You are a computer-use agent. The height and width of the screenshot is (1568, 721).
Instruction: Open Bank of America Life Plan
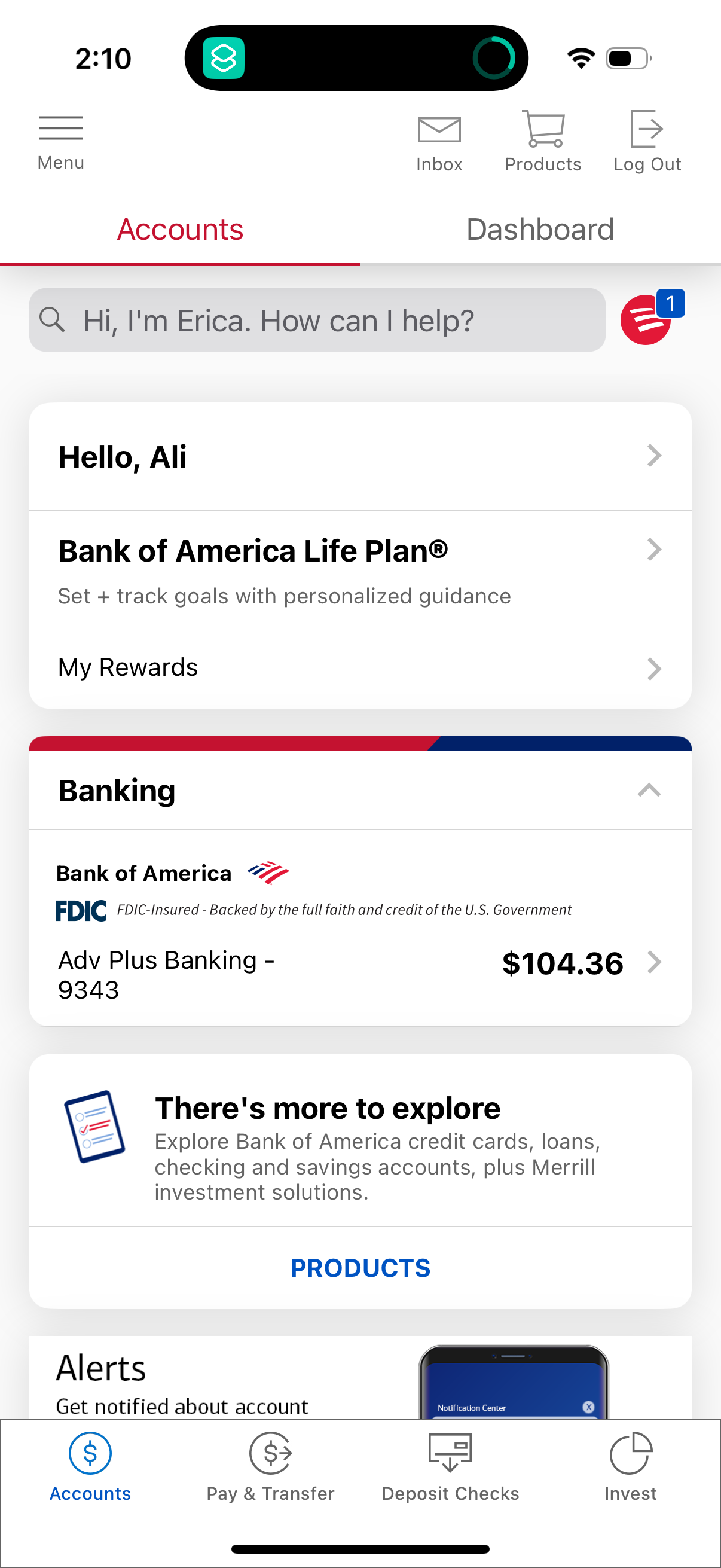pos(252,550)
